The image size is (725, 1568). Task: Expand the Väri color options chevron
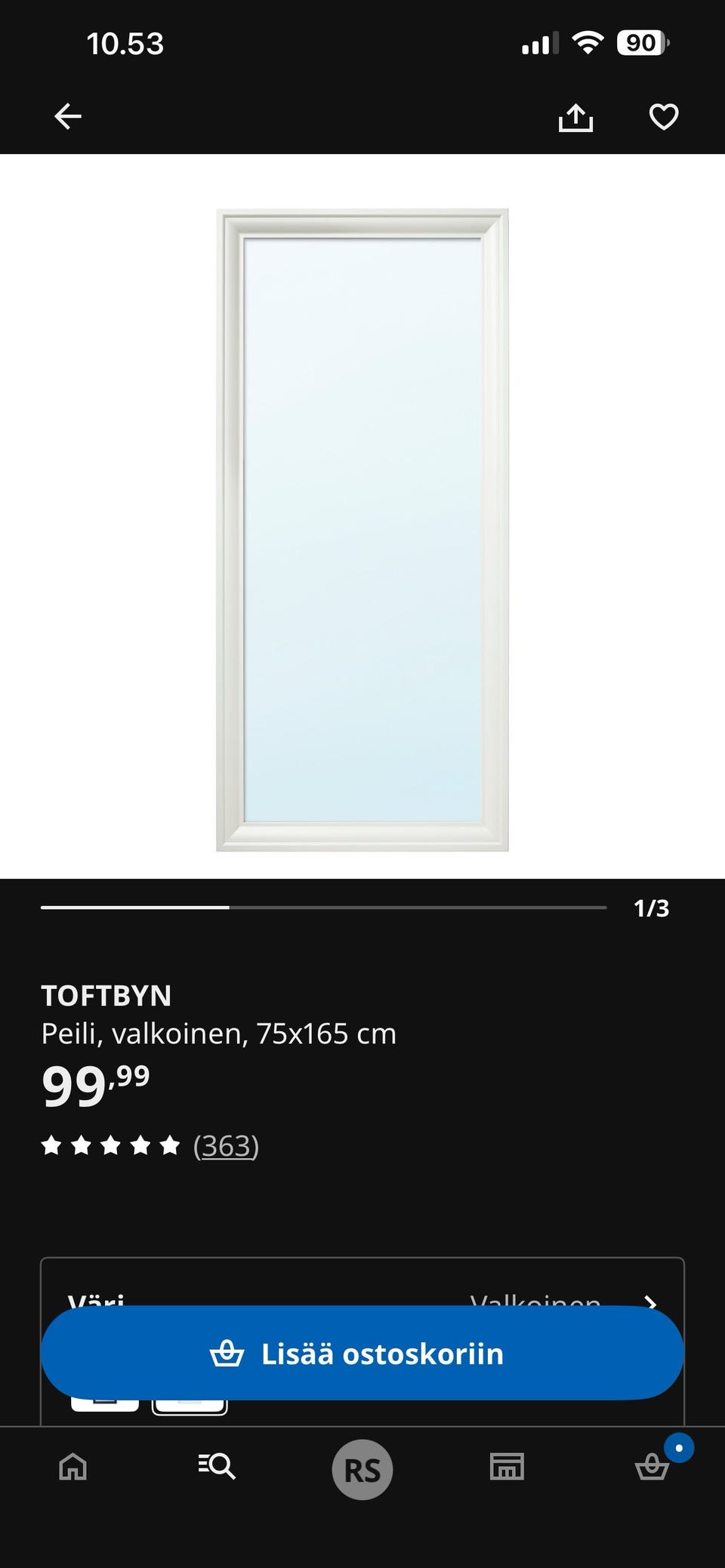(x=650, y=1303)
